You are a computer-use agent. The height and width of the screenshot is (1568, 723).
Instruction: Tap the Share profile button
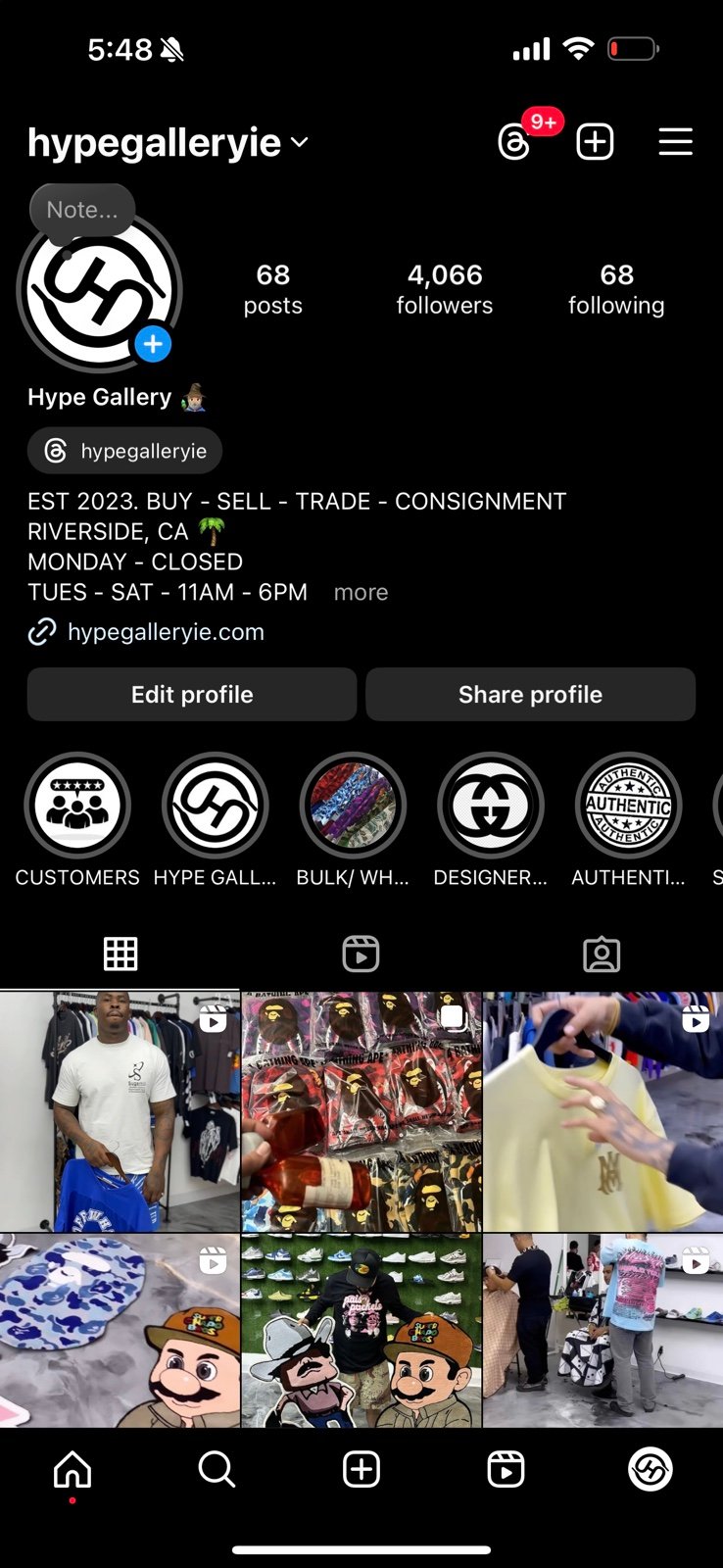(x=530, y=694)
